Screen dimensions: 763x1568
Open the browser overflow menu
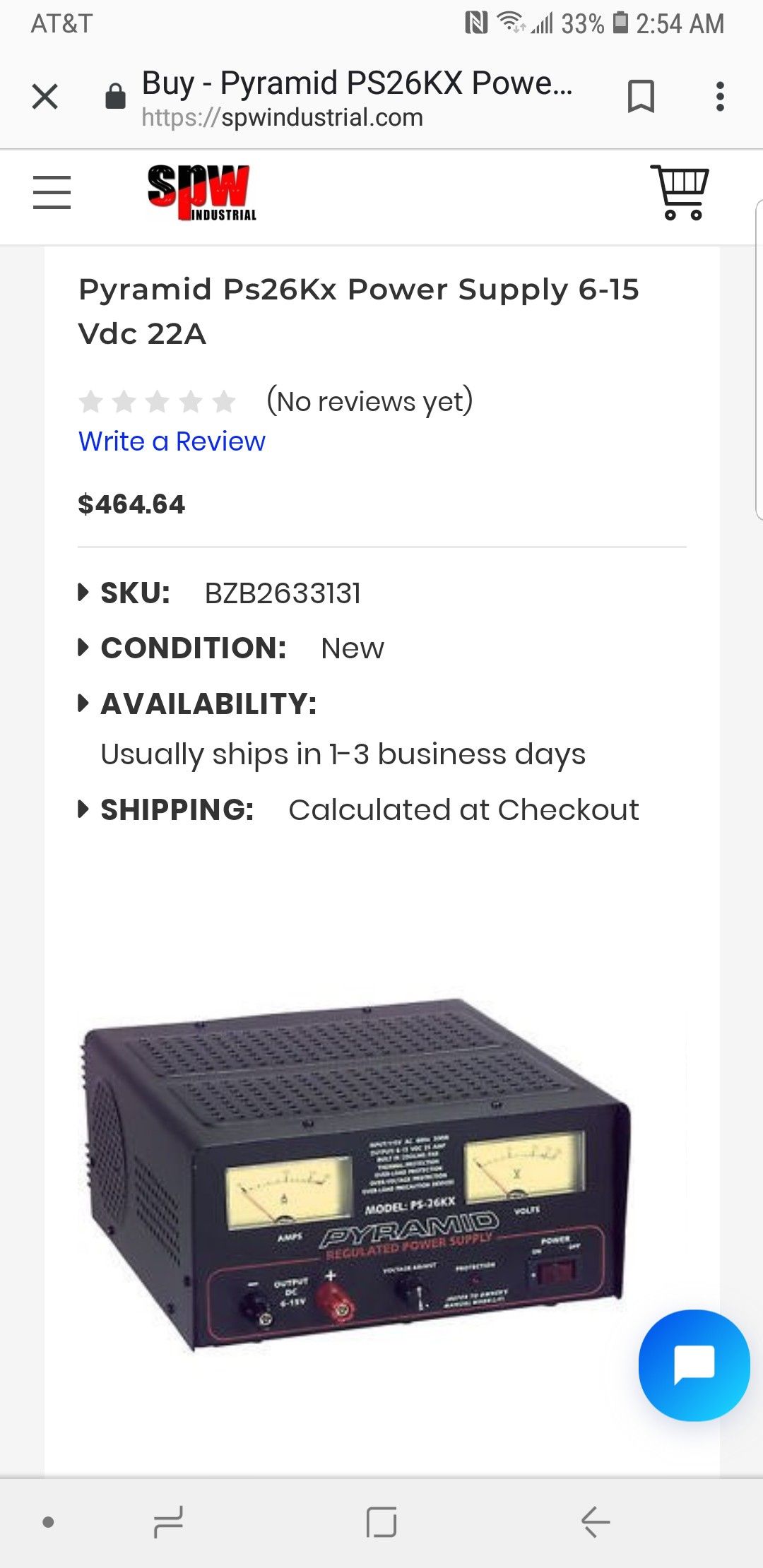(720, 97)
